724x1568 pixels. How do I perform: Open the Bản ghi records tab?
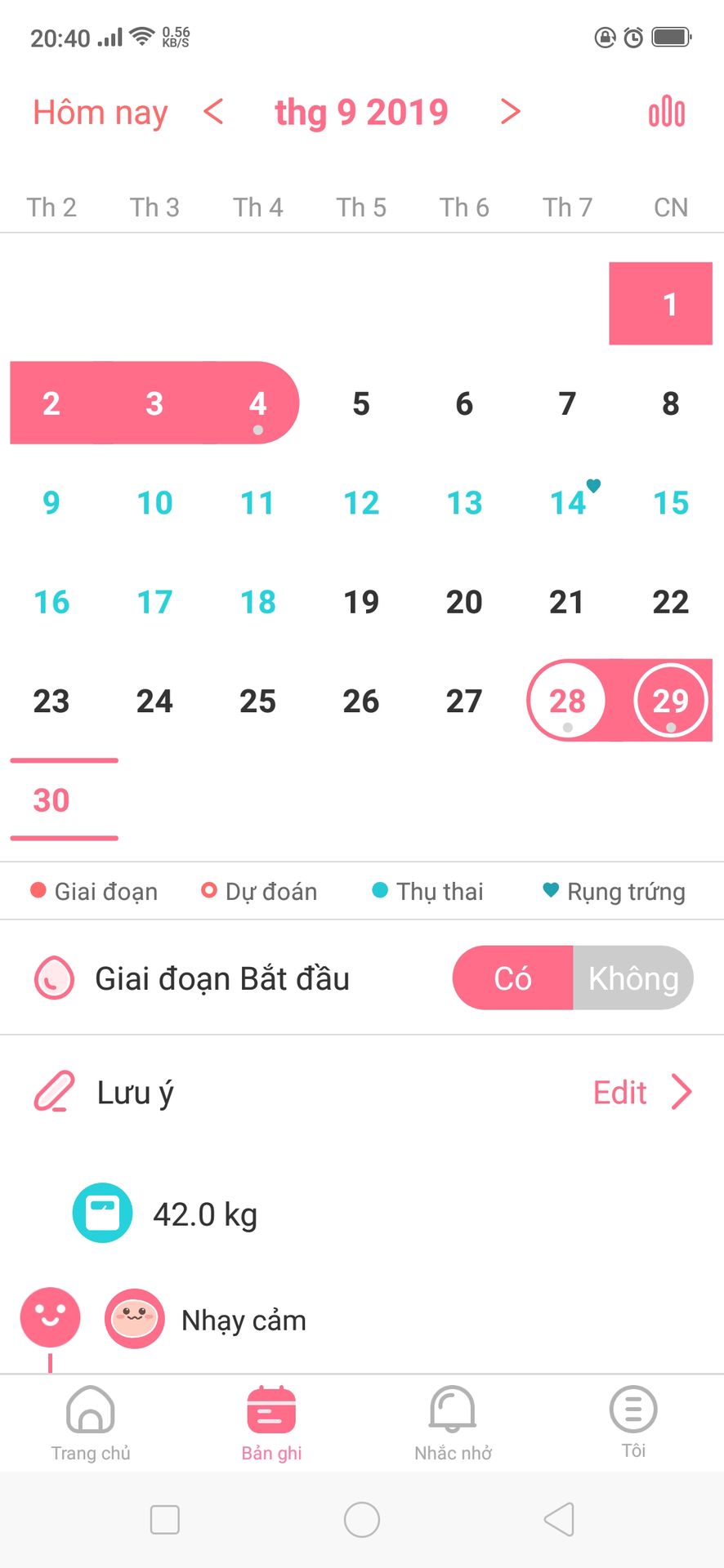coord(271,1423)
